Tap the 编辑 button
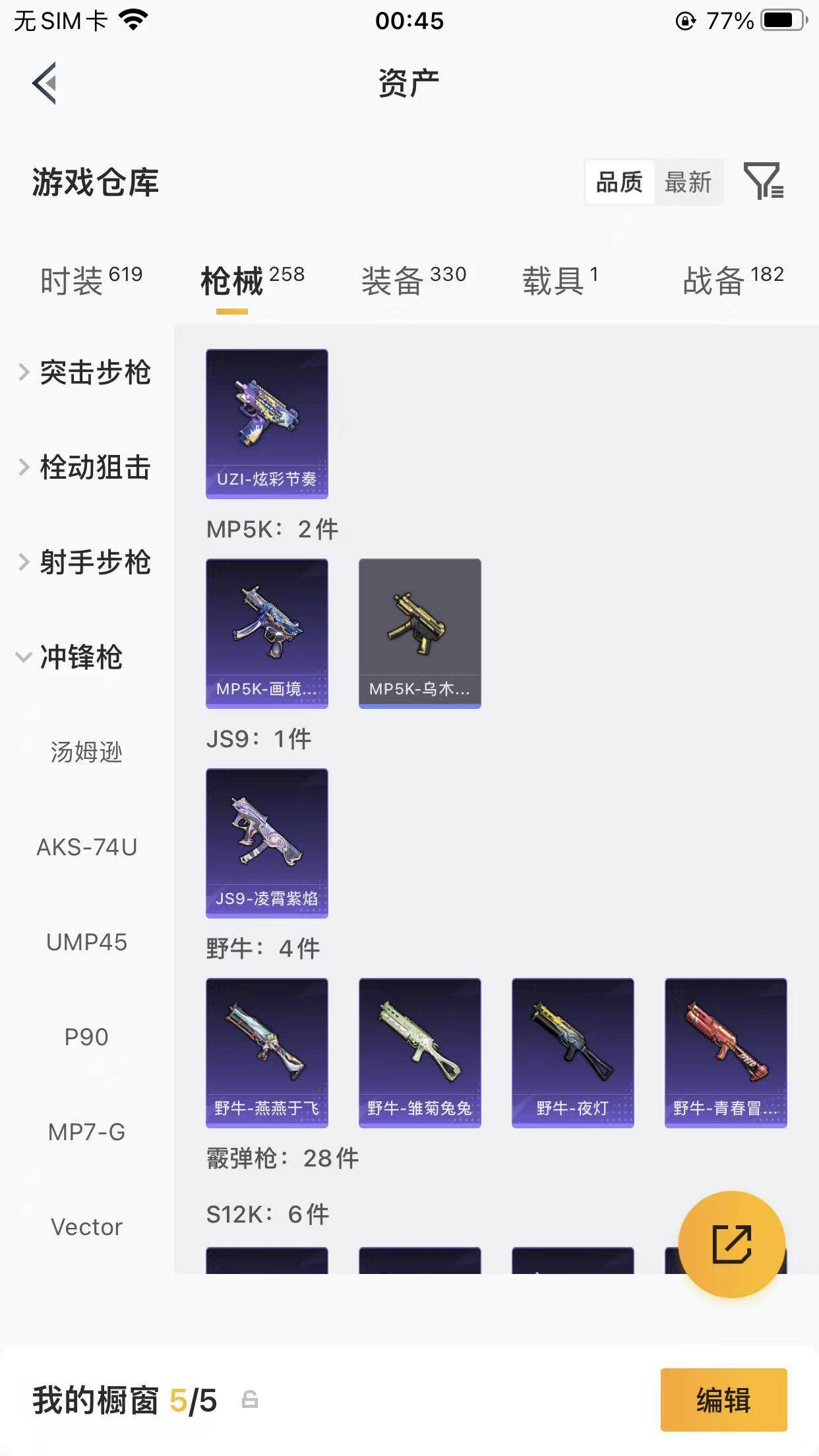The width and height of the screenshot is (819, 1456). point(723,1401)
